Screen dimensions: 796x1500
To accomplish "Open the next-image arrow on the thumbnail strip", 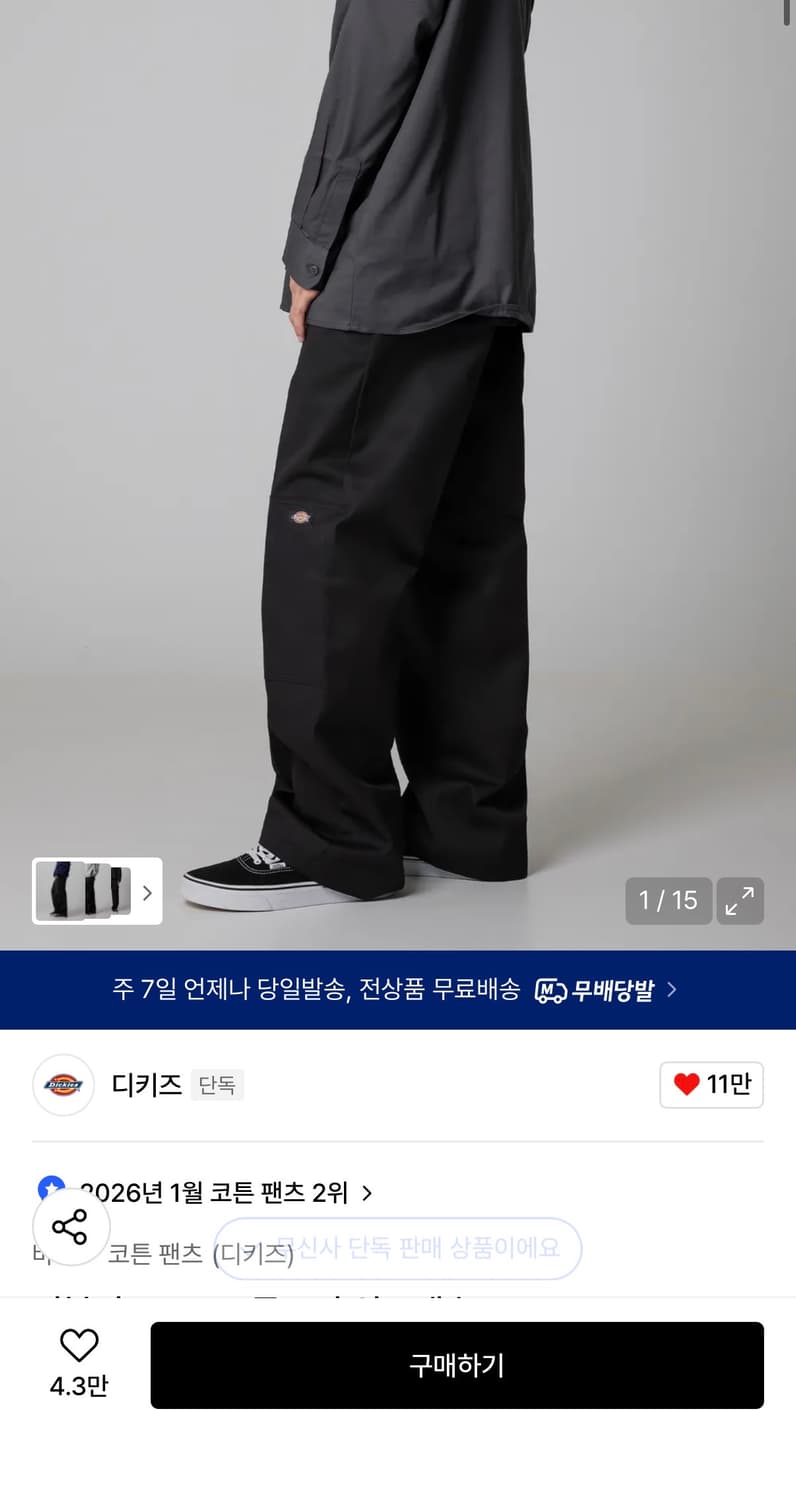I will [x=146, y=890].
